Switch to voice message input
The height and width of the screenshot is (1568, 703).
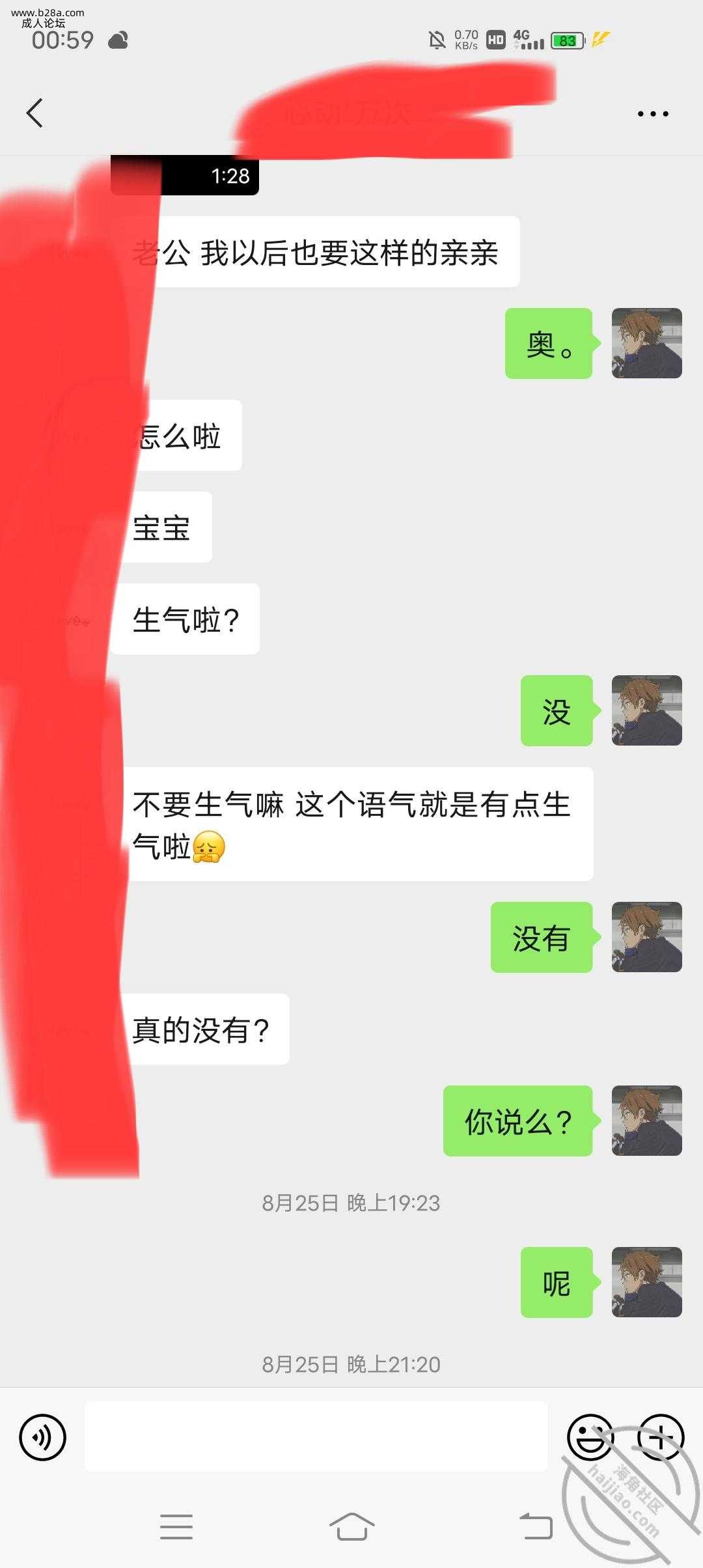point(42,1436)
